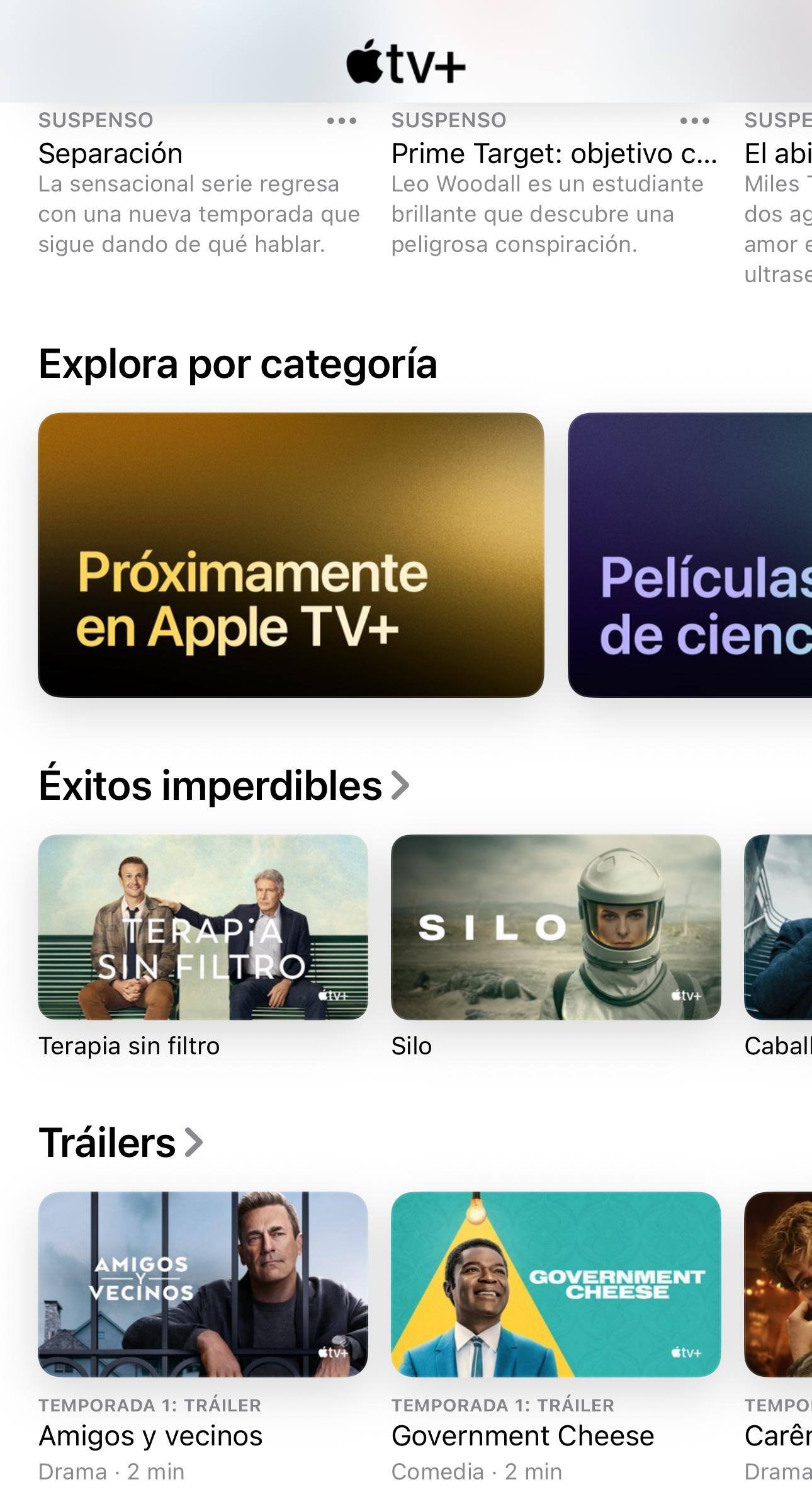Open more options for Prime Target

pos(694,121)
